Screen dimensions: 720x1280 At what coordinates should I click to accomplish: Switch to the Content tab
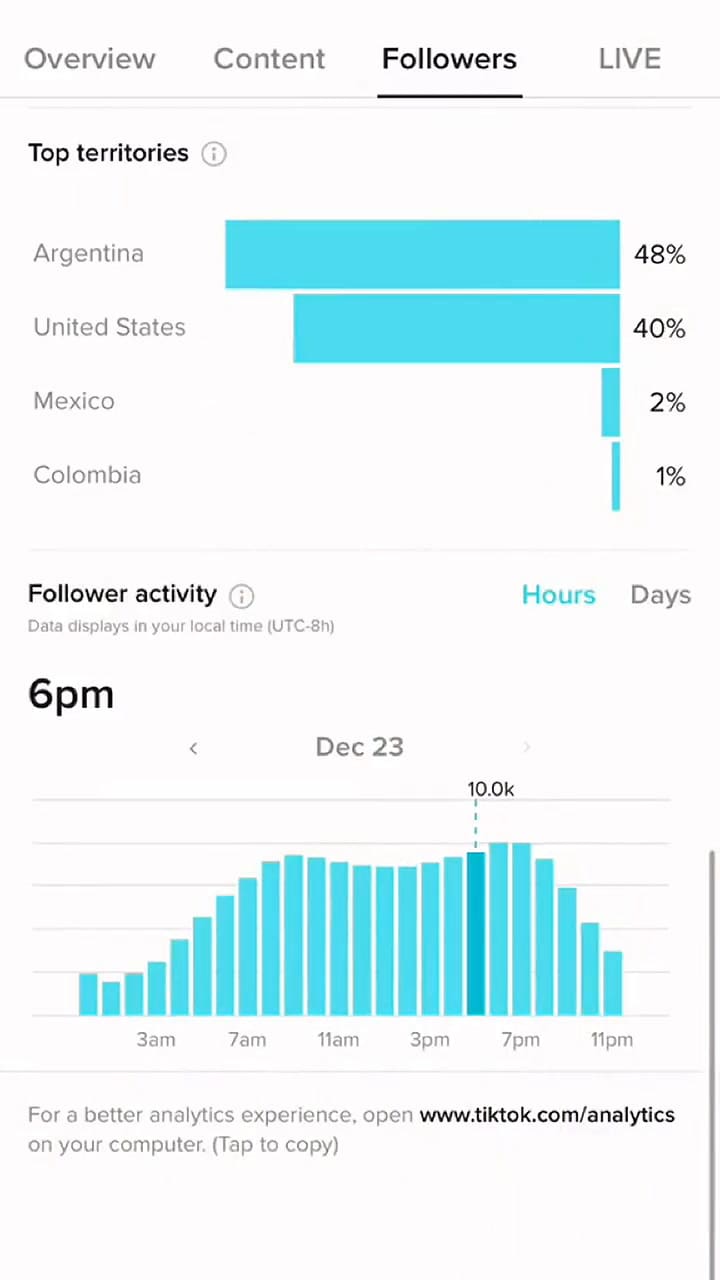pyautogui.click(x=269, y=59)
